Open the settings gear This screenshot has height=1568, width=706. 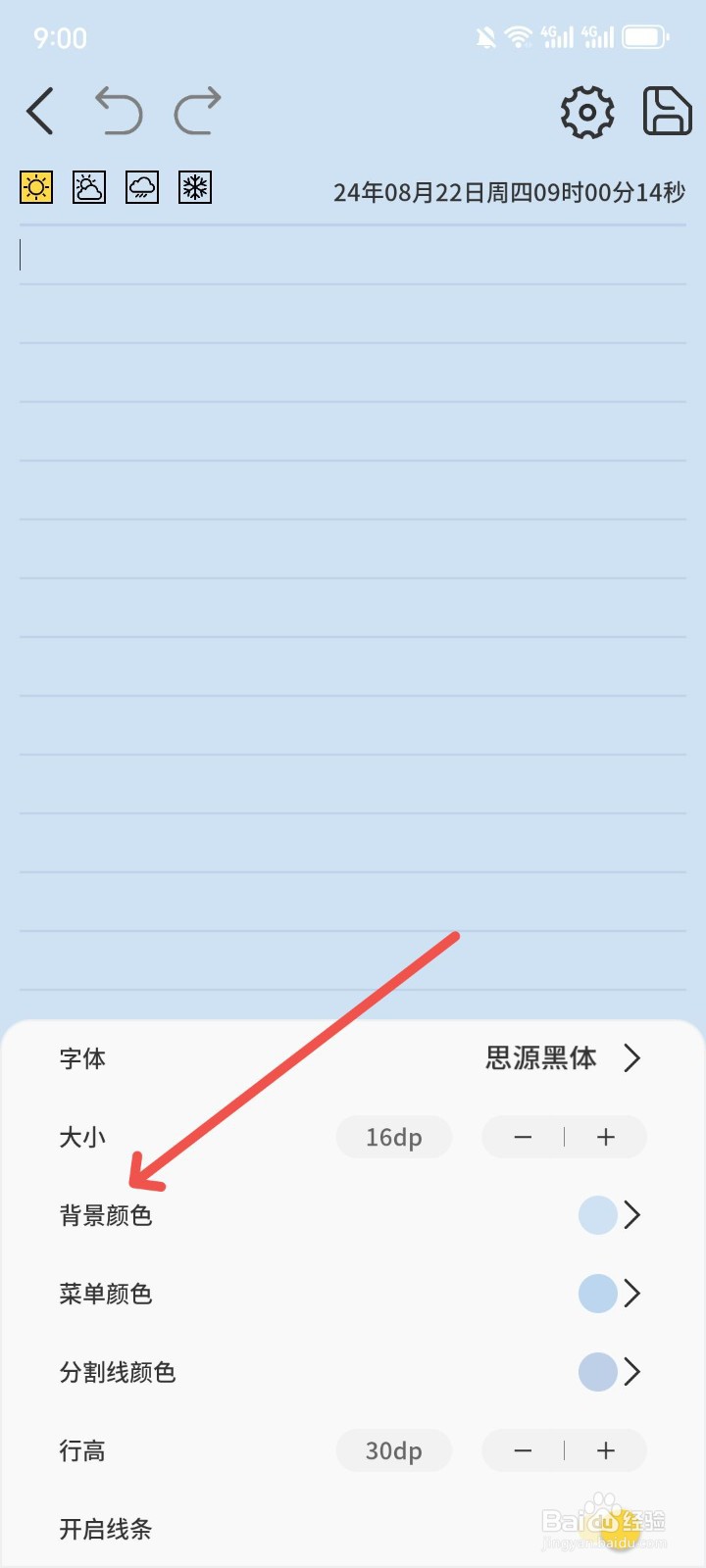[586, 112]
